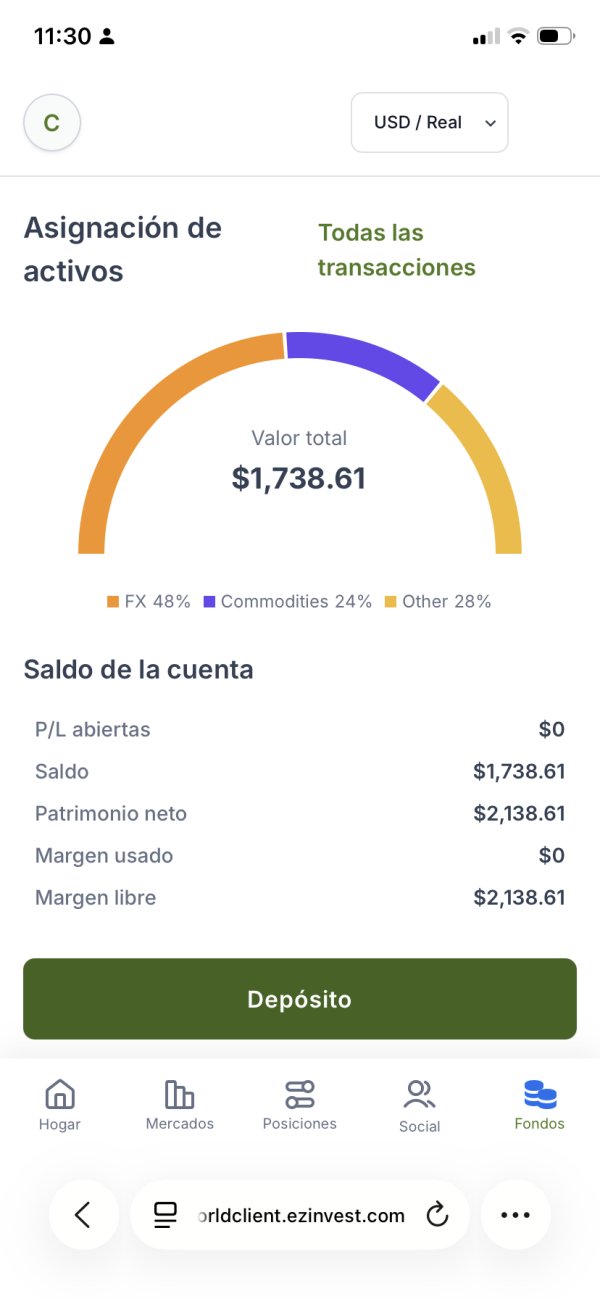Open Todas las transacciones link
The image size is (600, 1299).
click(396, 250)
